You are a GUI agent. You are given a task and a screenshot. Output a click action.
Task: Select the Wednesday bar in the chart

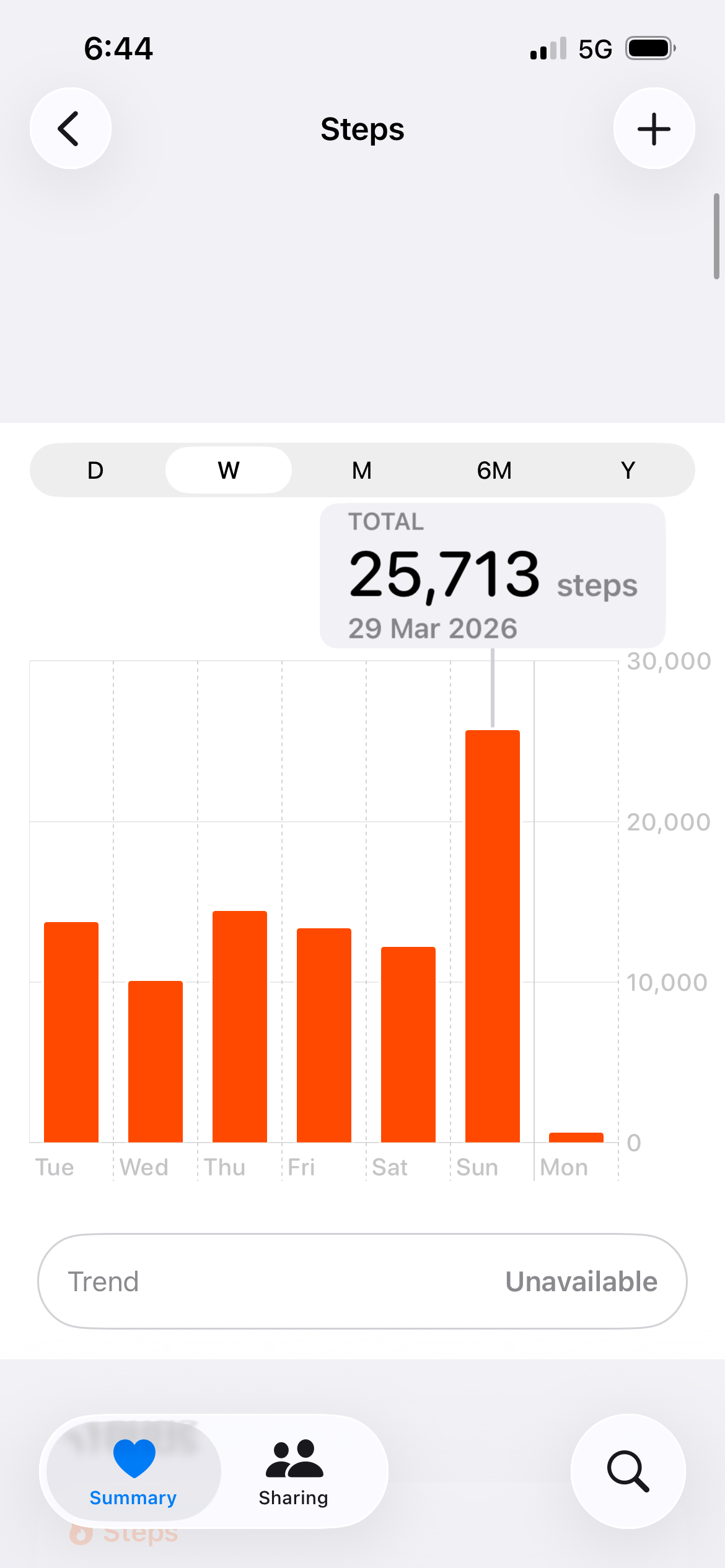point(156,1061)
